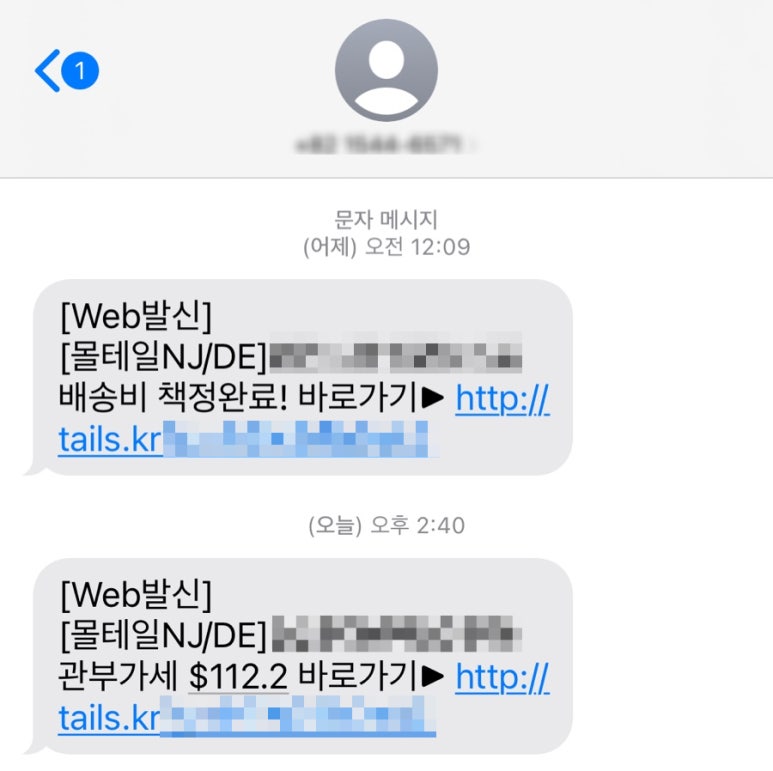Open the sender's contact avatar

(x=386, y=70)
